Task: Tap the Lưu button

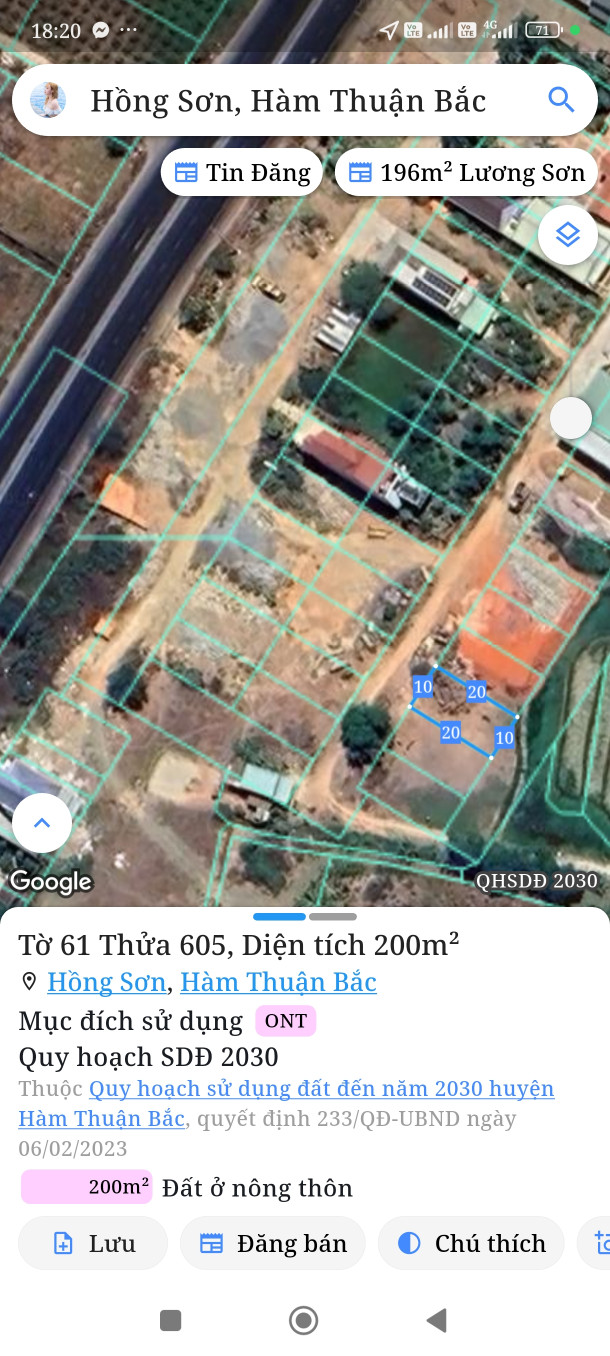Action: point(93,1243)
